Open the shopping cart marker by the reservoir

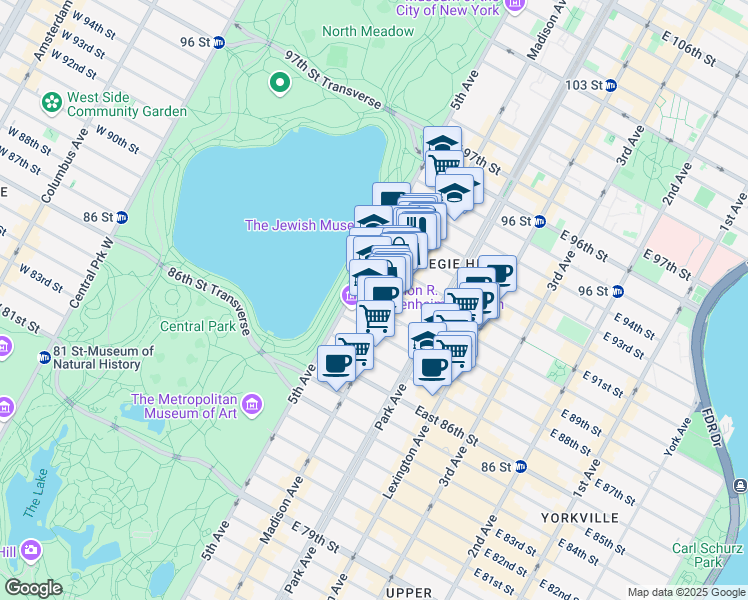(375, 317)
